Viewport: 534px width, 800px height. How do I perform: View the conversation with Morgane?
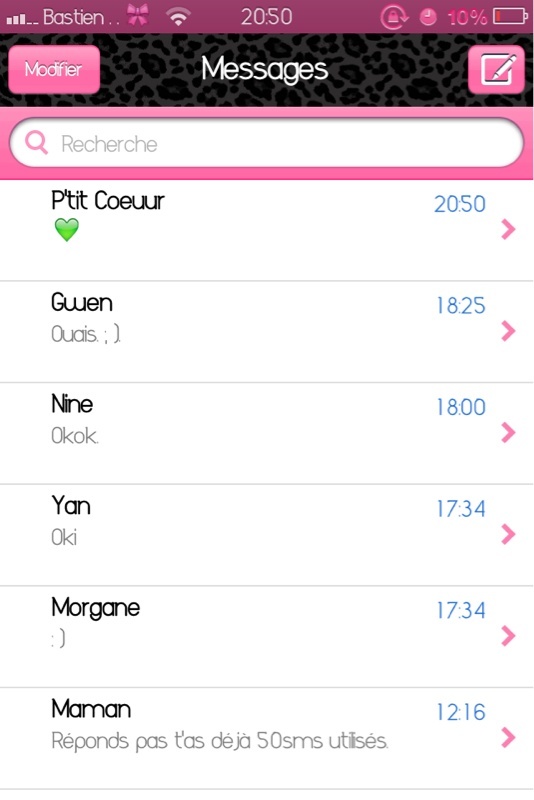click(267, 636)
